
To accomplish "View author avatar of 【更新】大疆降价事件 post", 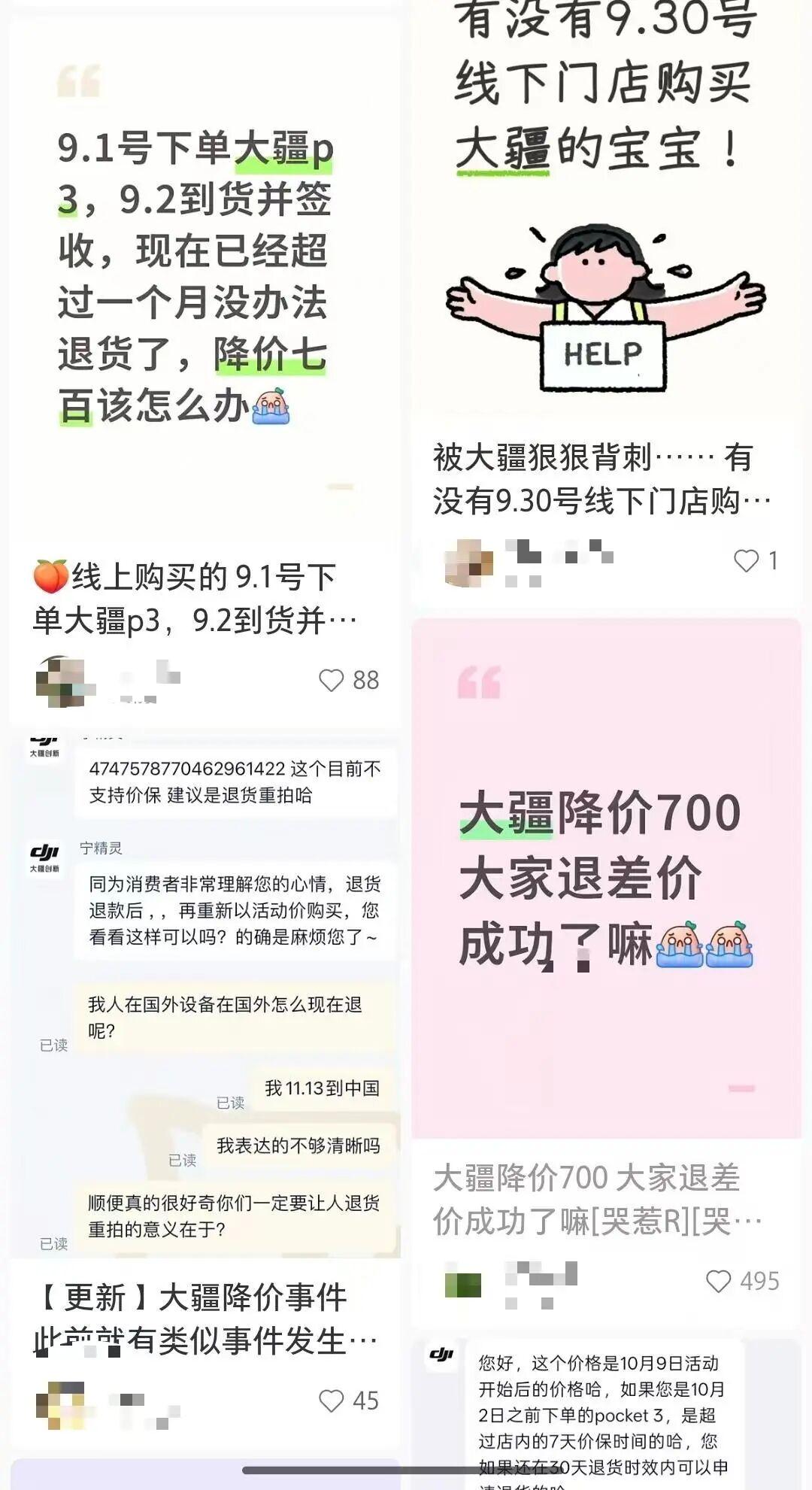I will (x=60, y=1404).
